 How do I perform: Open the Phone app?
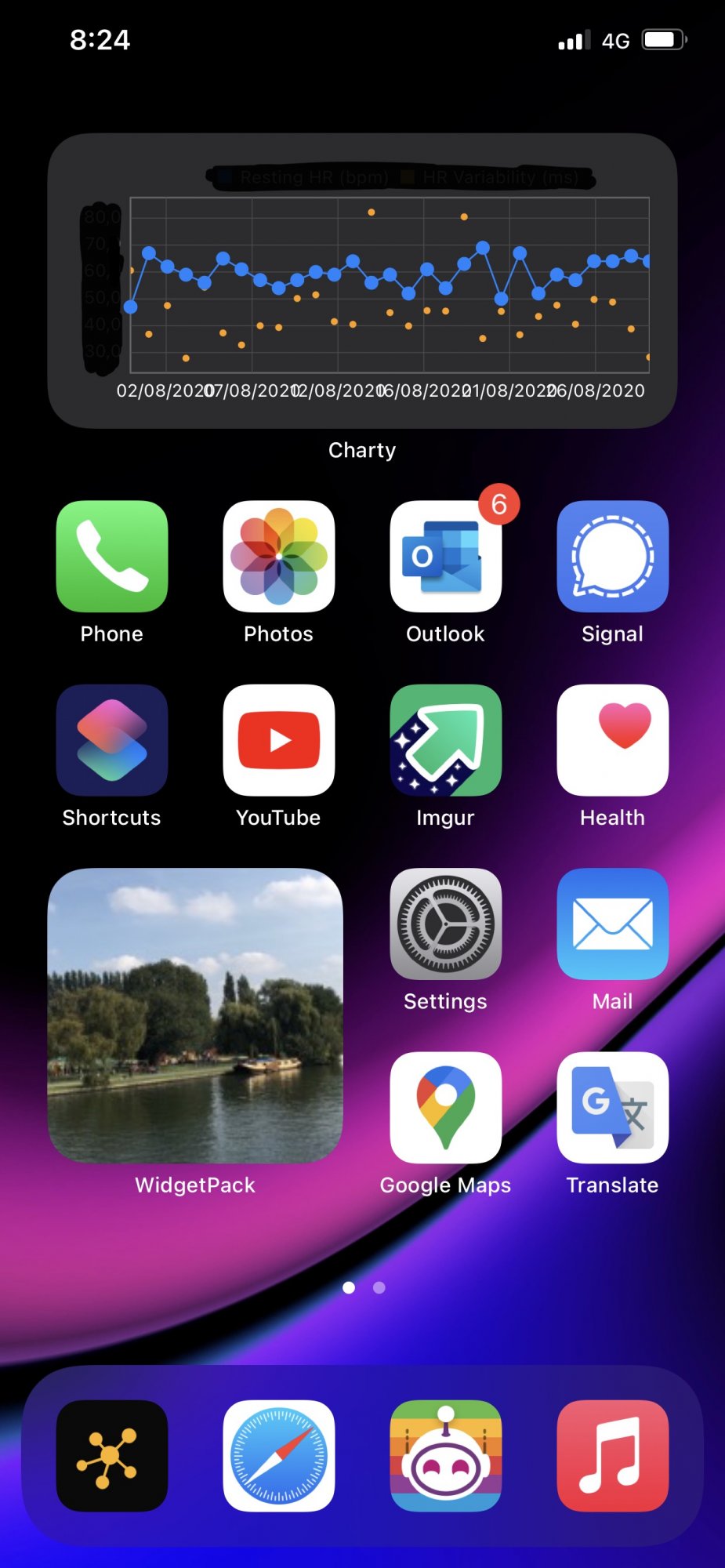click(x=112, y=557)
